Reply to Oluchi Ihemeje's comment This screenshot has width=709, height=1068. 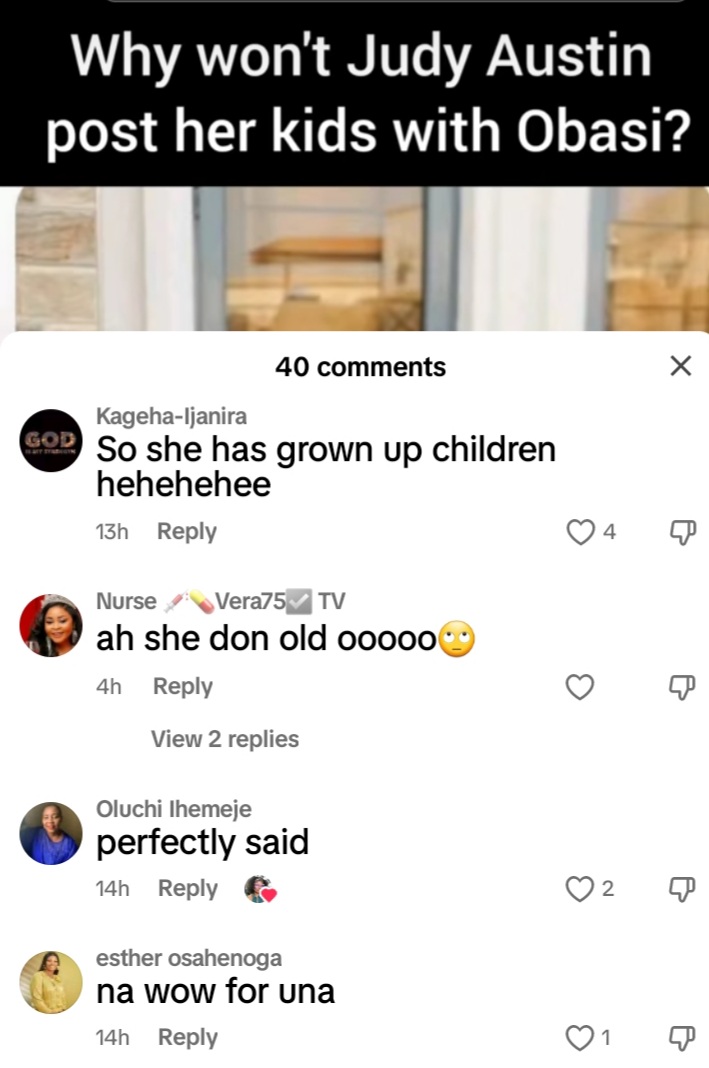[x=187, y=889]
